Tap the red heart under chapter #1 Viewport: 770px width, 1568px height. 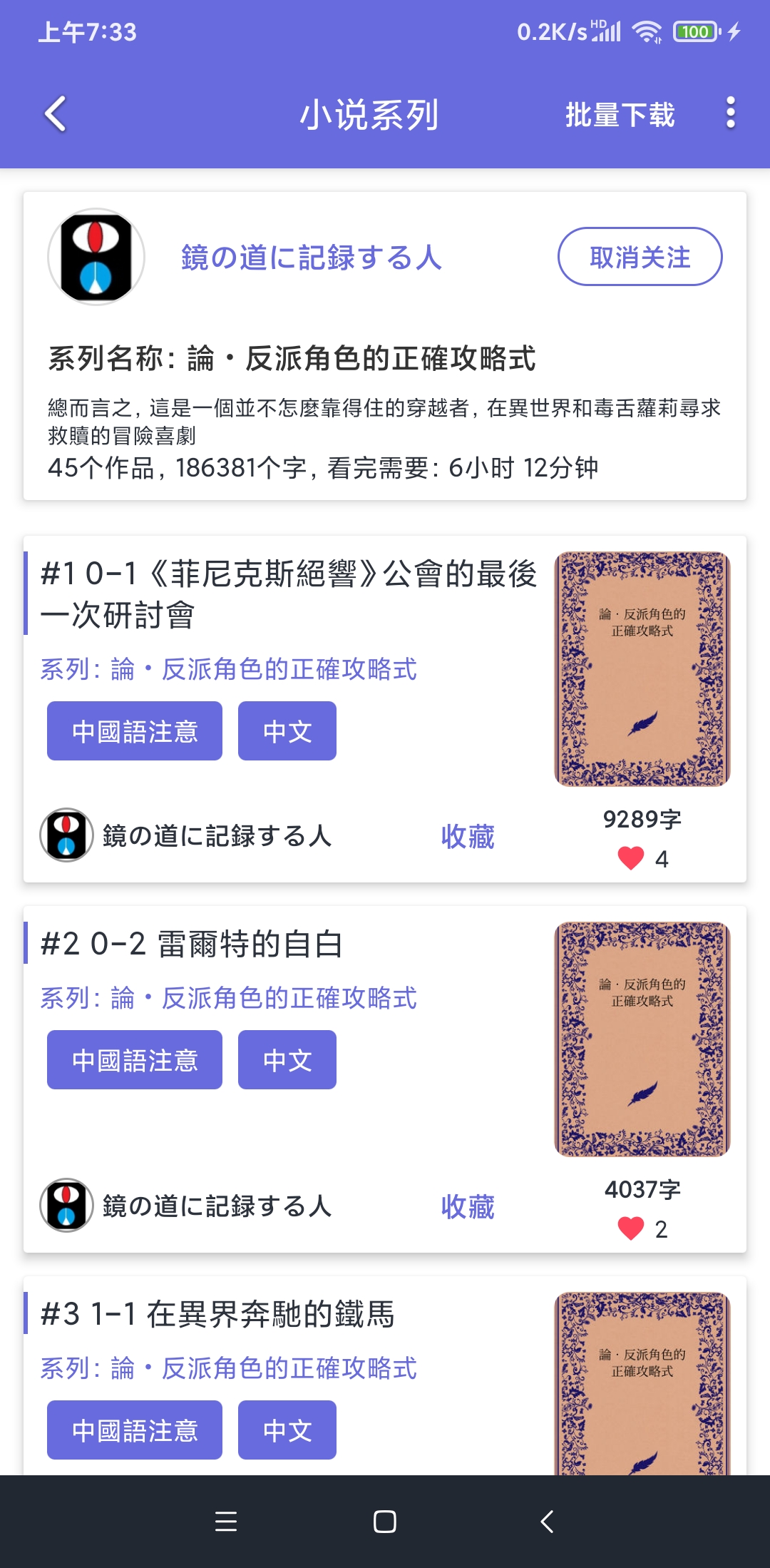pos(630,858)
